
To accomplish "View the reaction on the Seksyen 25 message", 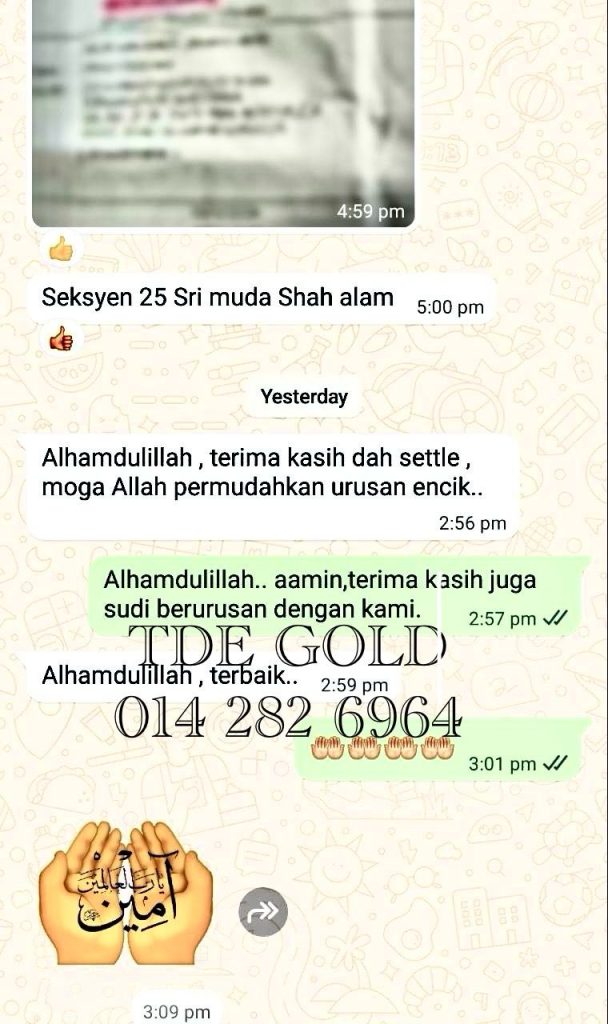I will 61,341.
